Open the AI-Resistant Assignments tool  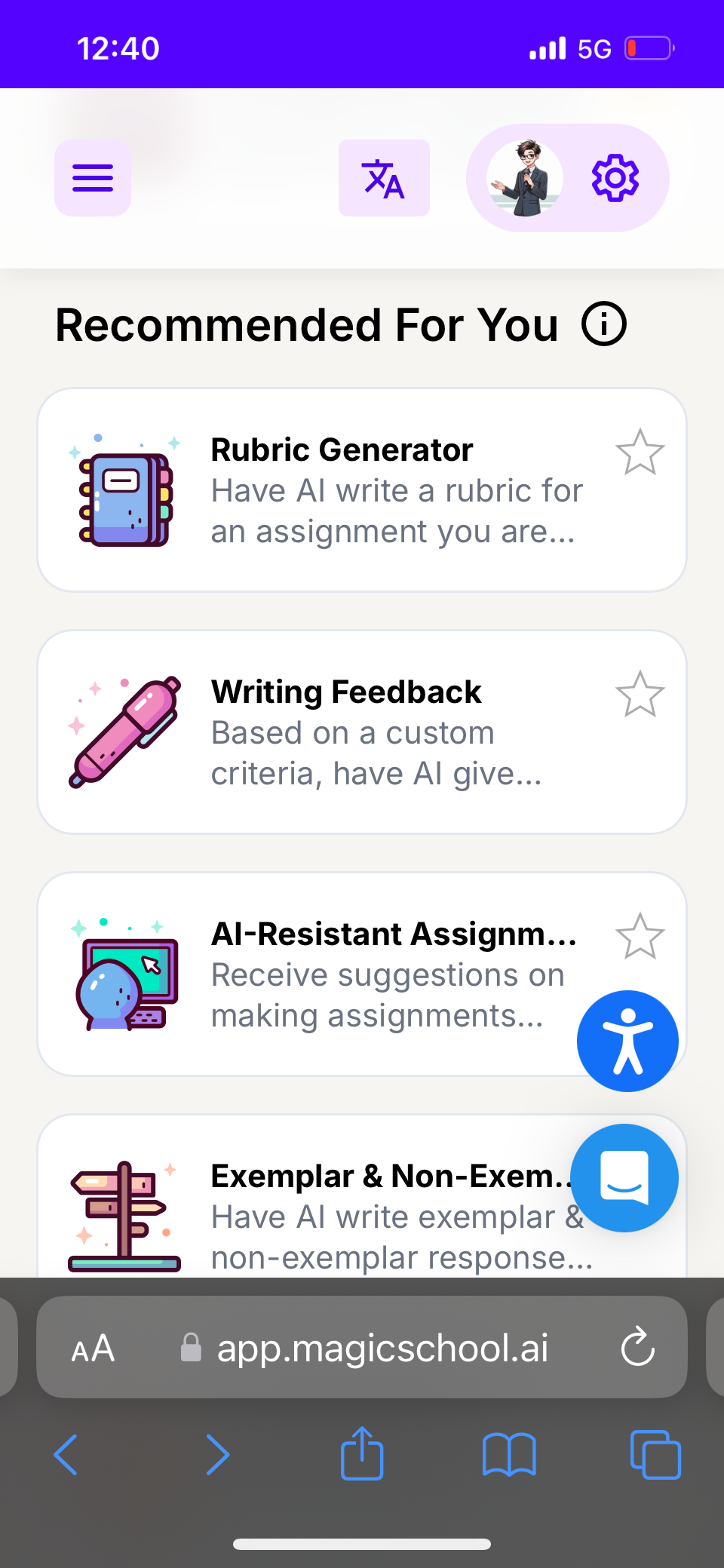coord(339,974)
